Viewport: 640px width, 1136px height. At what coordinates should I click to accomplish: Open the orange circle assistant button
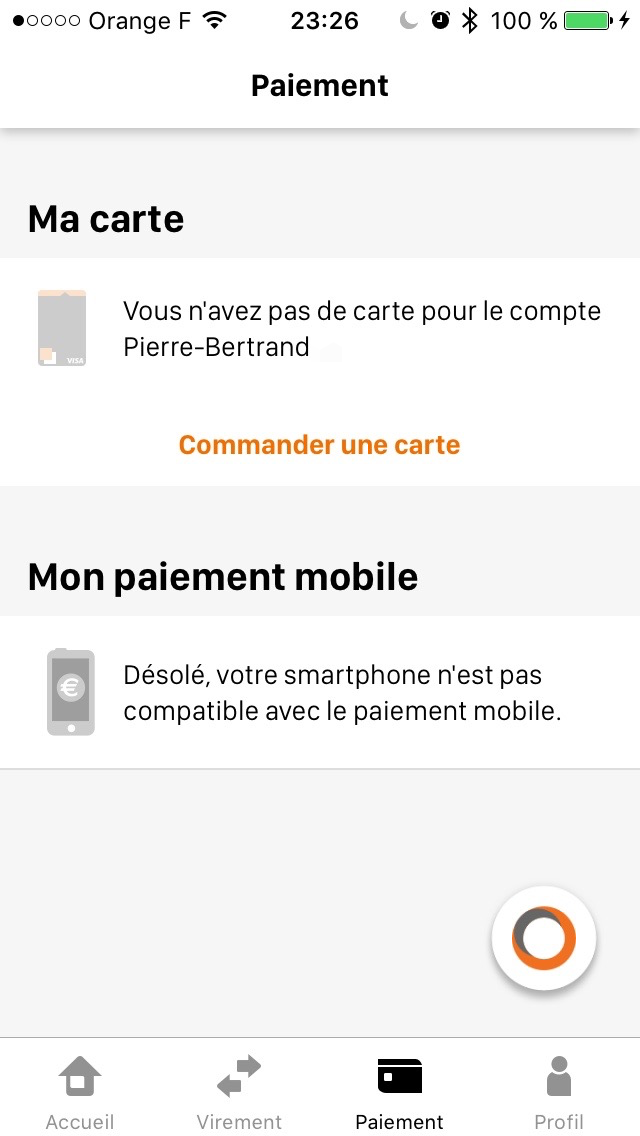(x=544, y=937)
